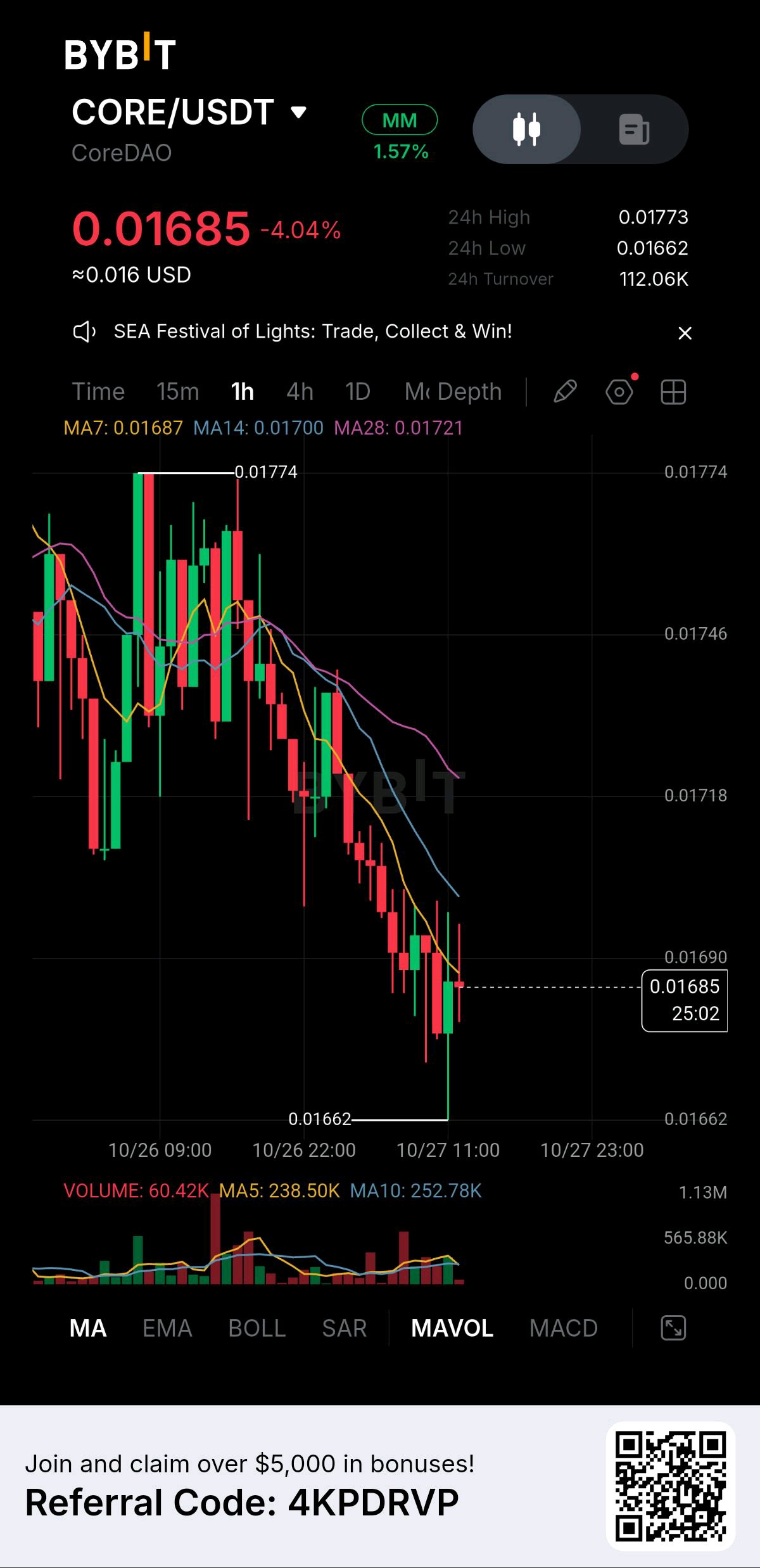The height and width of the screenshot is (1568, 760).
Task: Open the chart grid layout icon
Action: coord(673,392)
